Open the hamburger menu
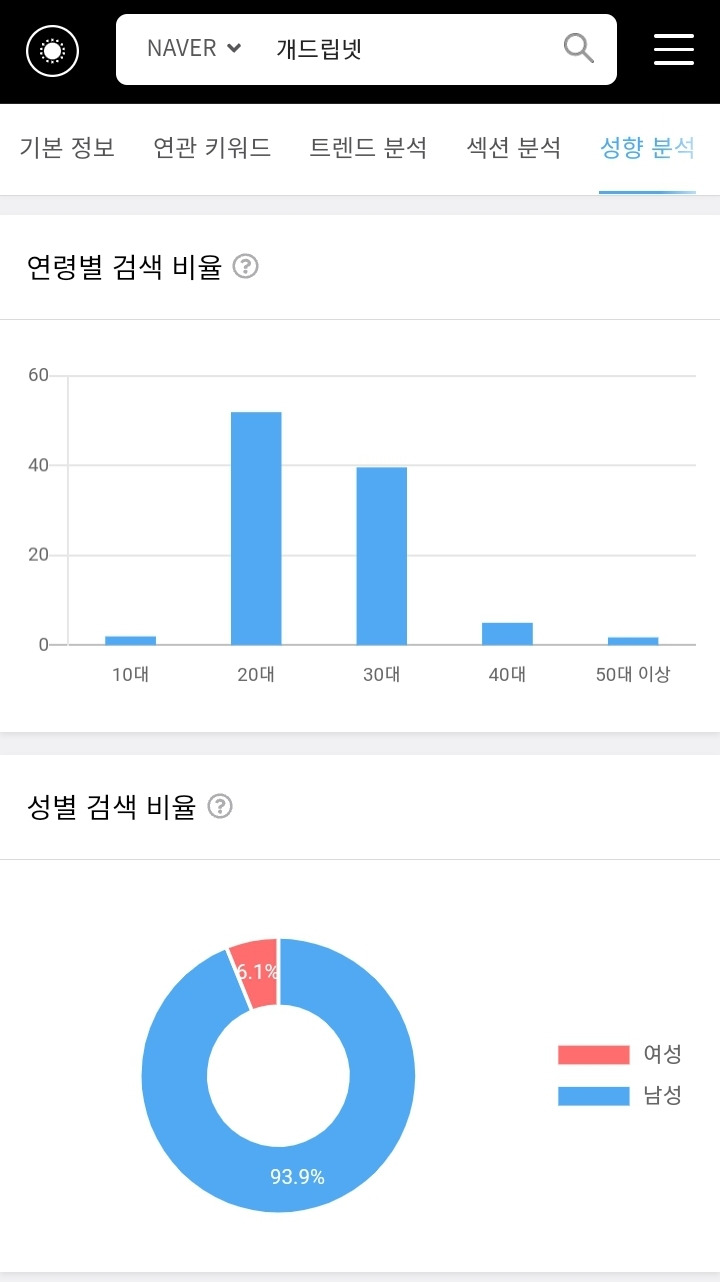 [674, 49]
